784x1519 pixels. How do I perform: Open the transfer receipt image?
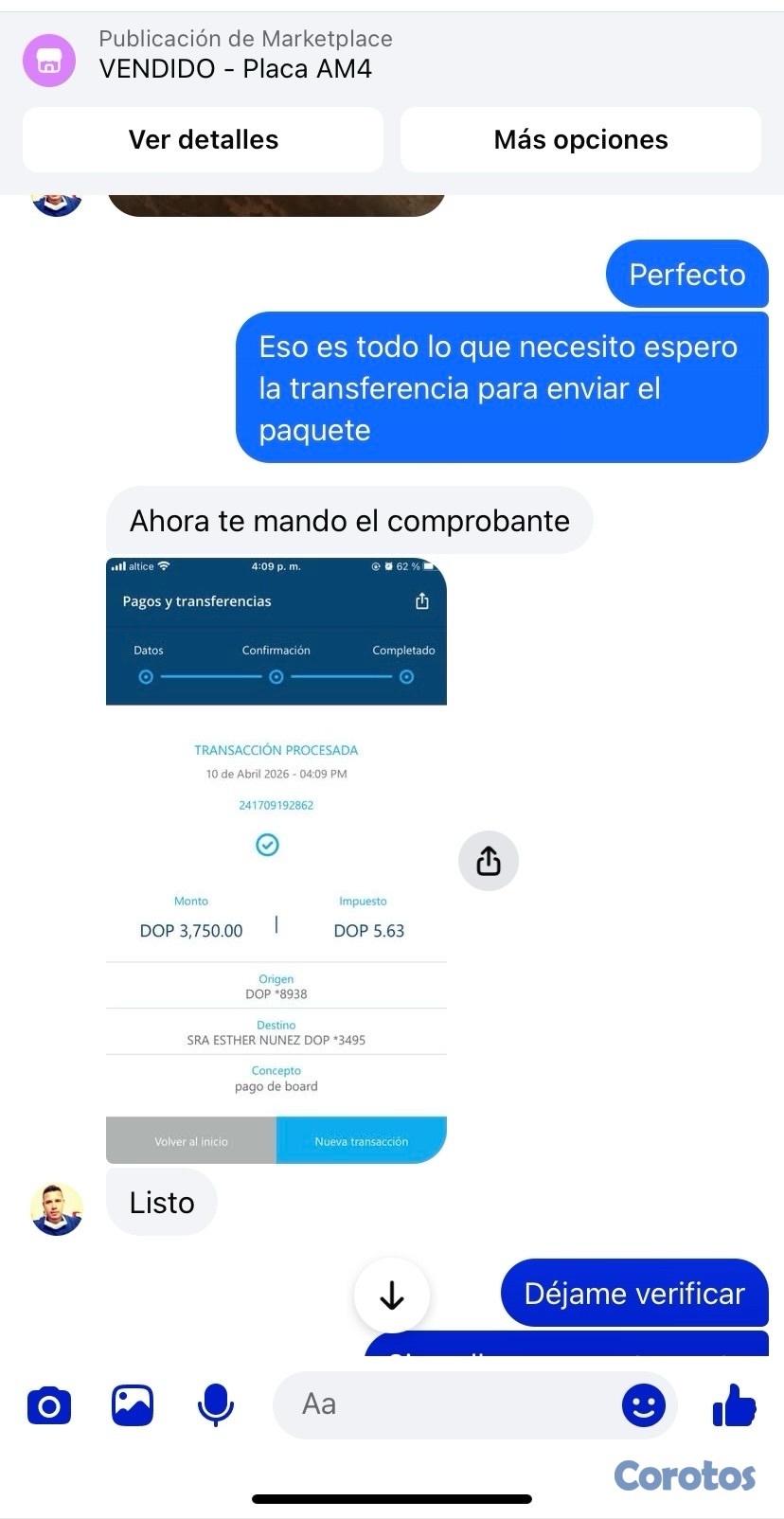[x=276, y=860]
